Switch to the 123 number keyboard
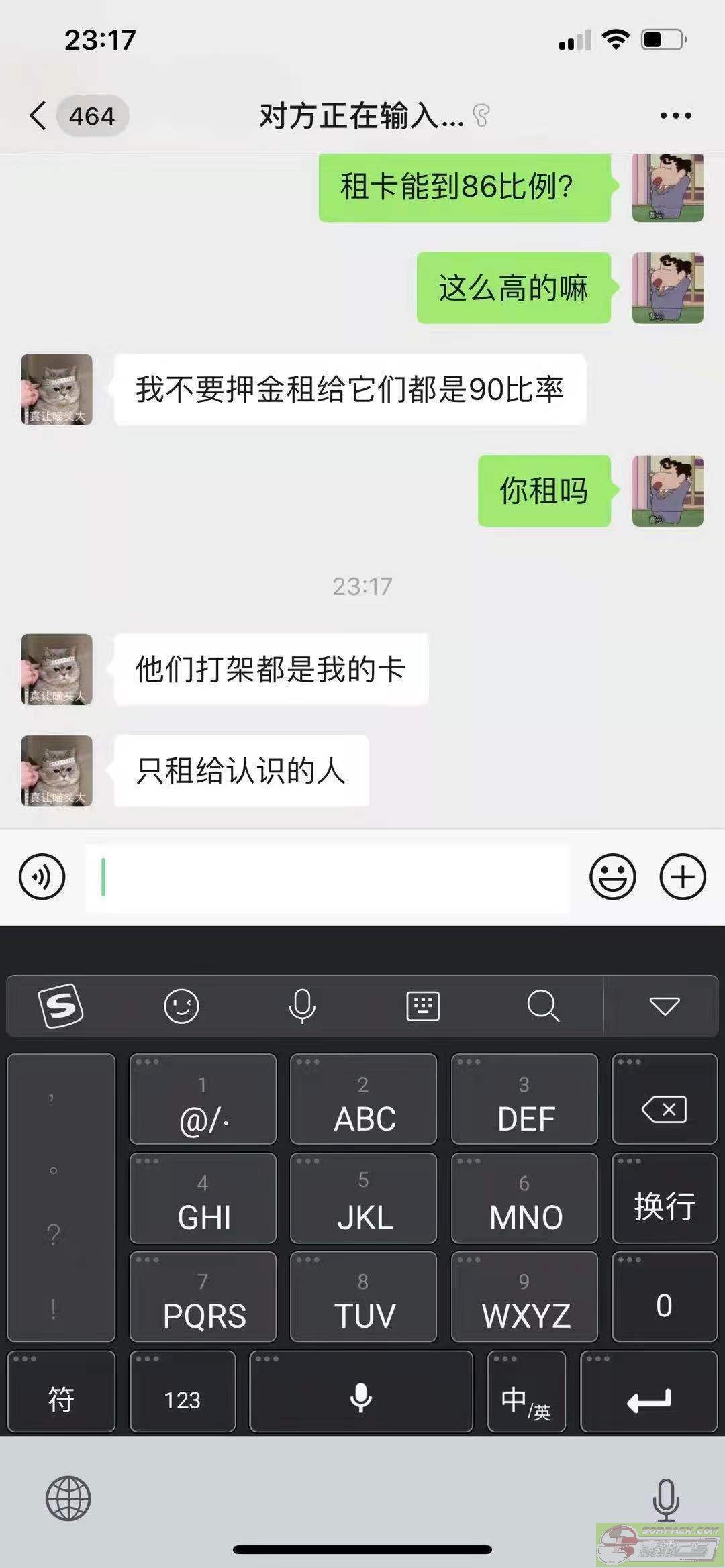Screen dimensions: 725x1568 point(183,1400)
